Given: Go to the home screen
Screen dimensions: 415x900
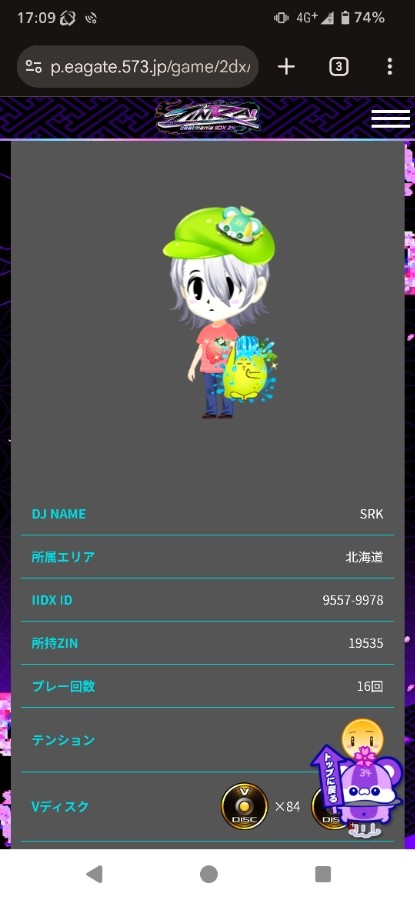Looking at the screenshot, I should 208,874.
